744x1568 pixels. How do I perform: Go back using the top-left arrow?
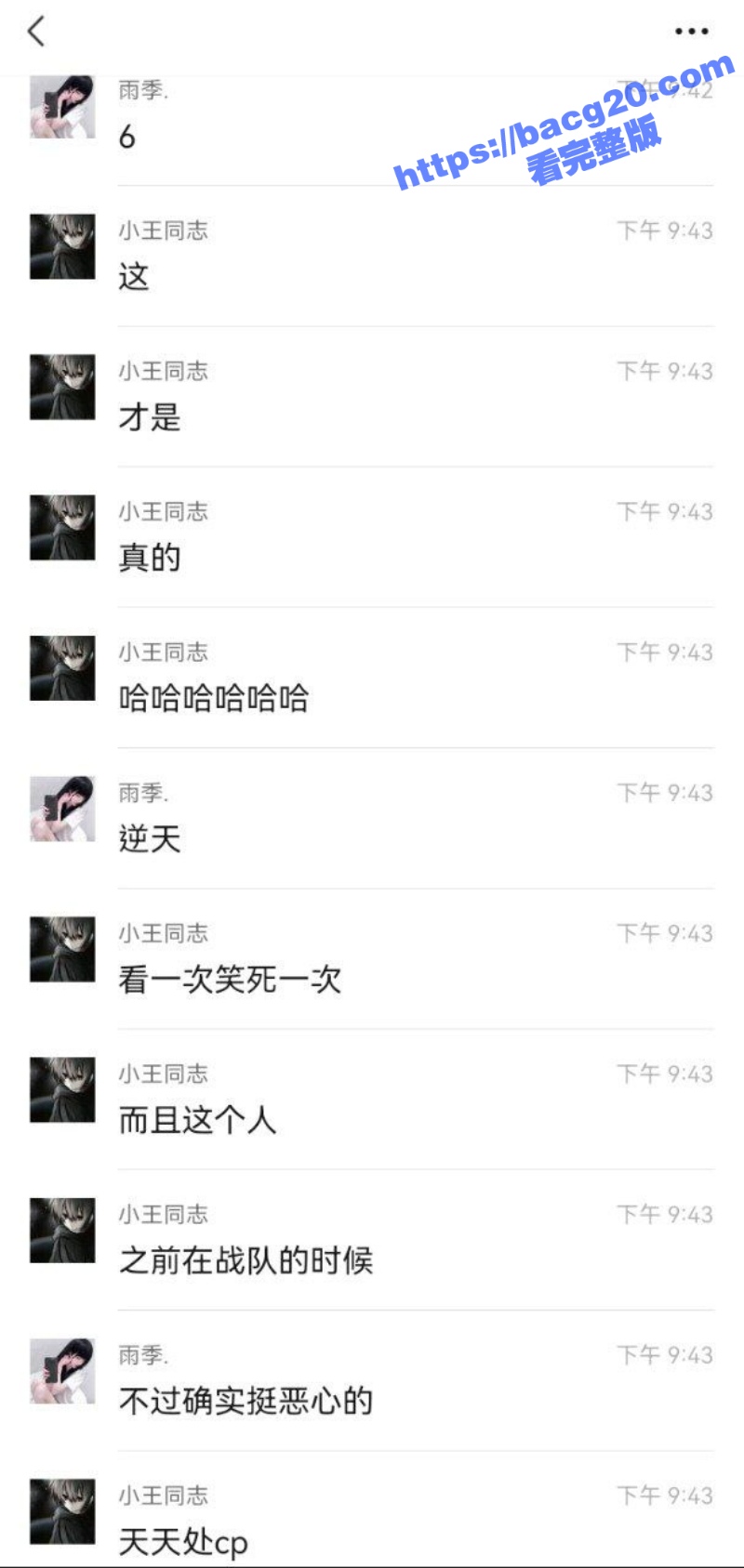coord(36,32)
